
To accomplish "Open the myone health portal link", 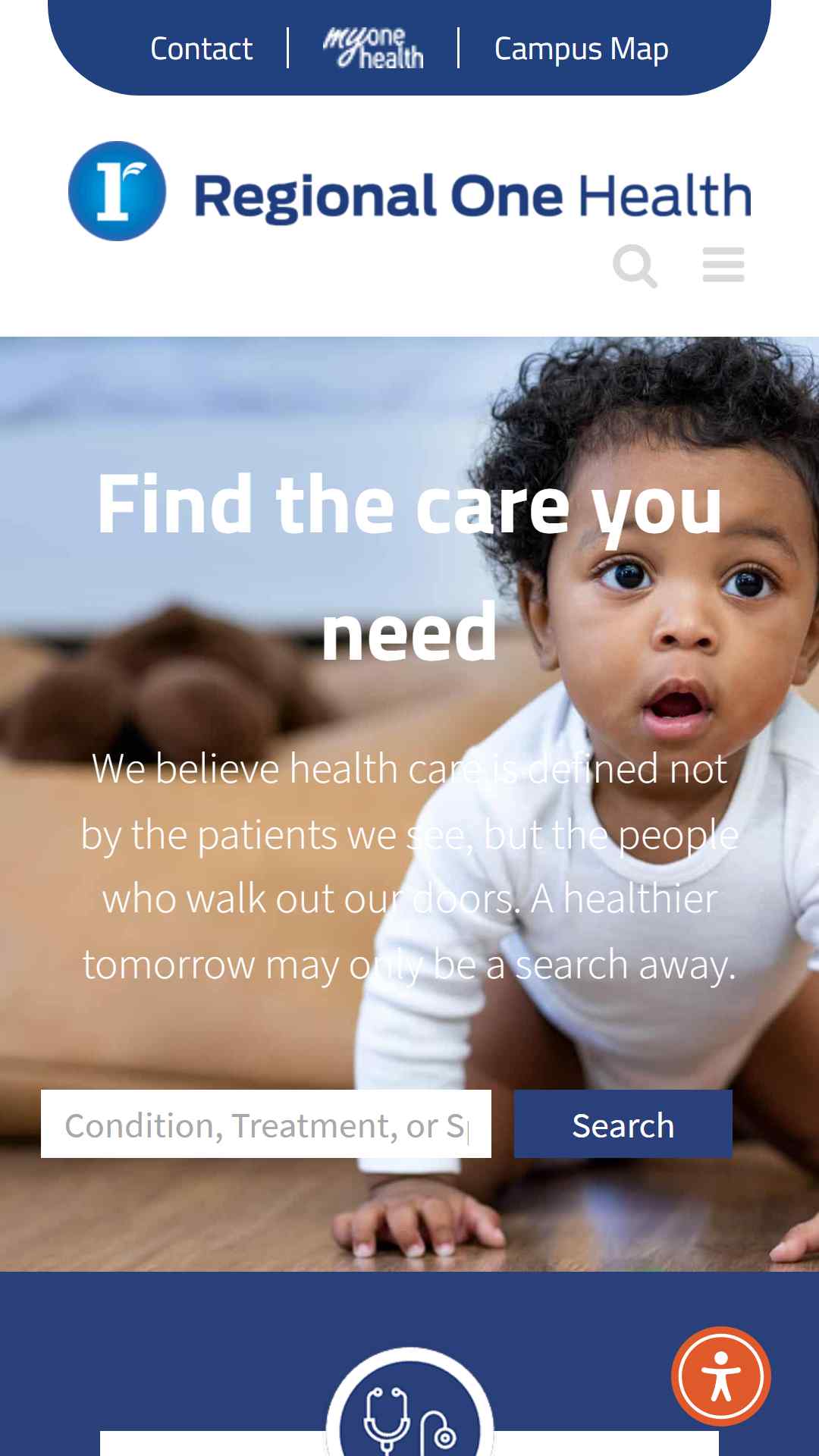I will pos(373,49).
